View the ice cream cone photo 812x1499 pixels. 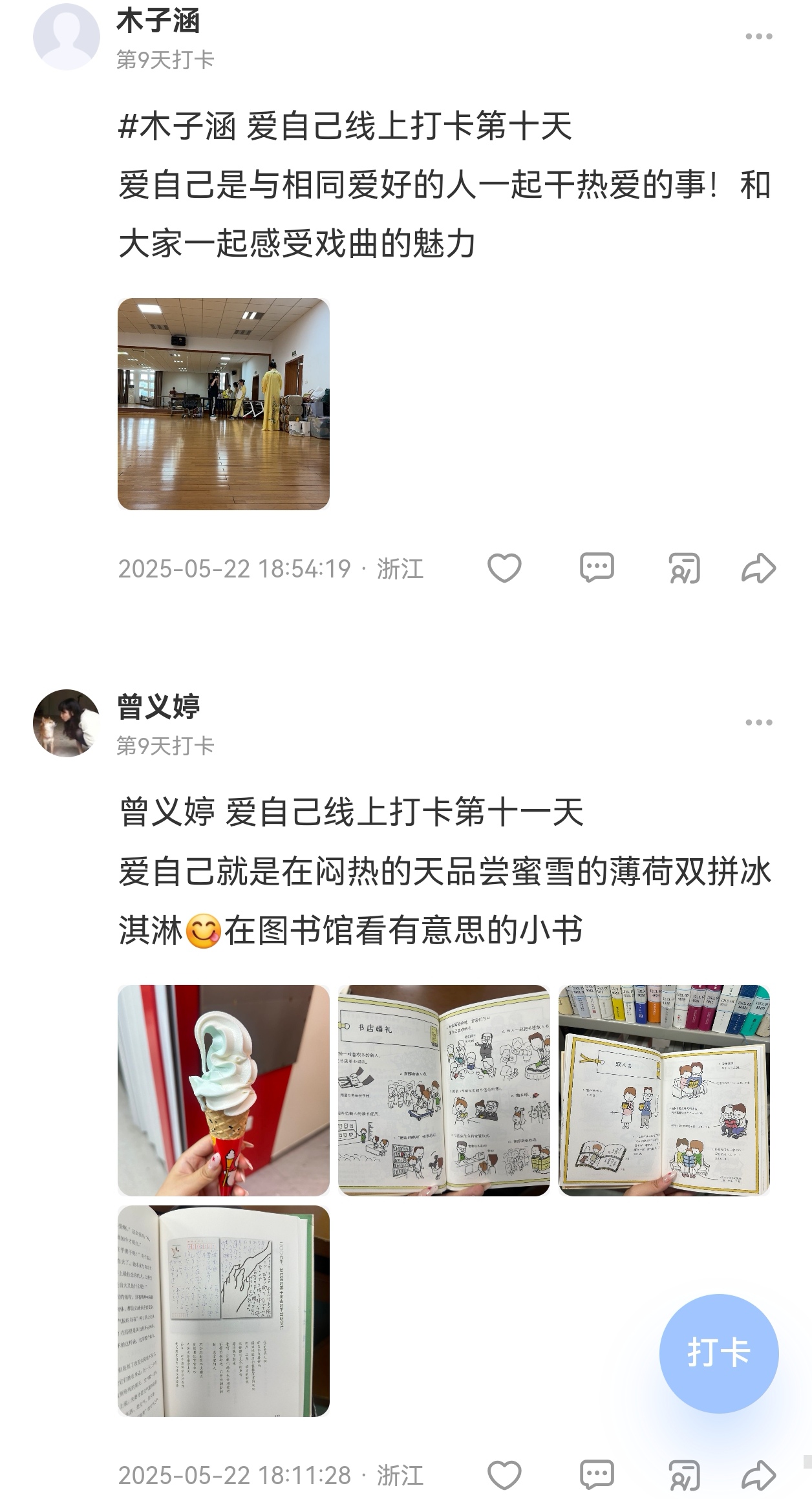click(x=224, y=1090)
